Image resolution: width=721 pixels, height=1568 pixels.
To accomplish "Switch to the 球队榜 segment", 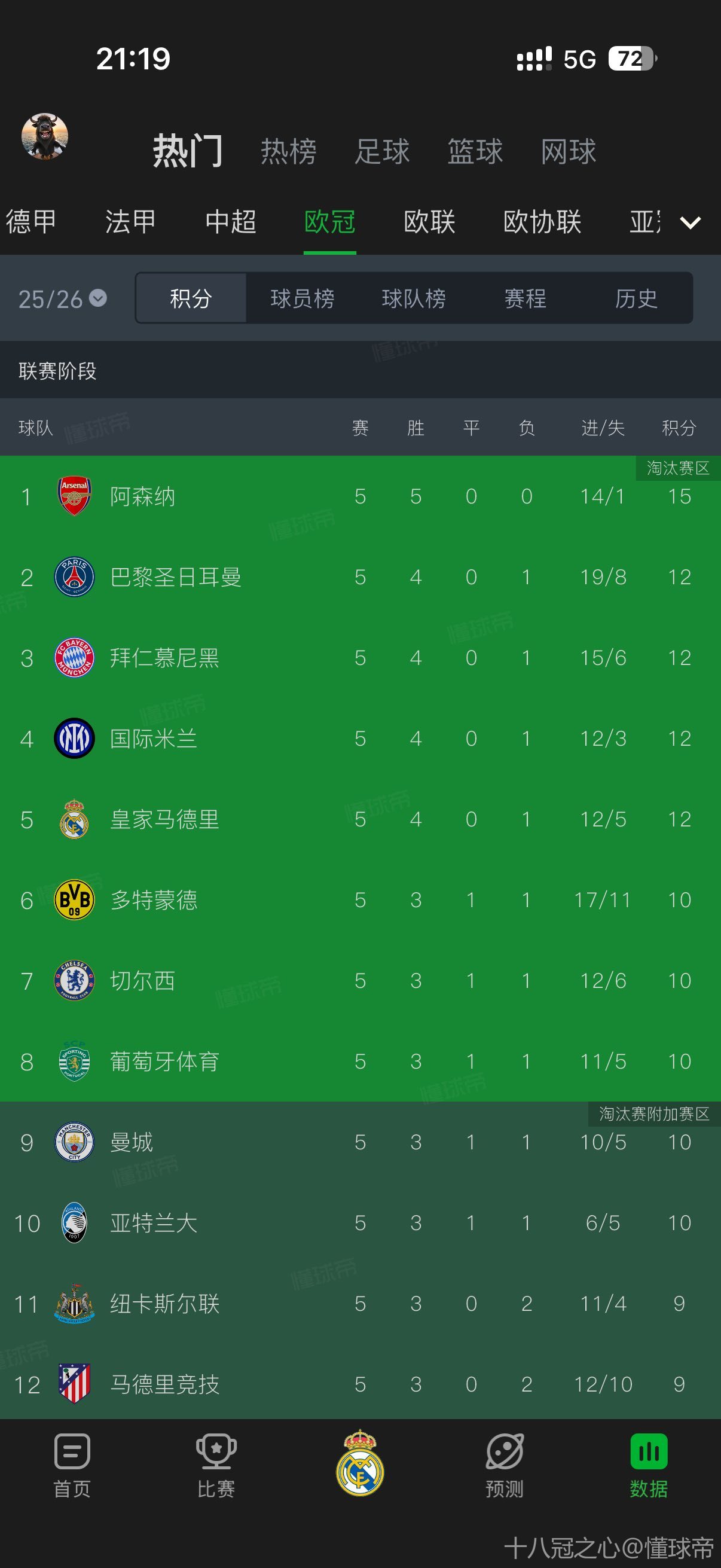I will coord(414,298).
